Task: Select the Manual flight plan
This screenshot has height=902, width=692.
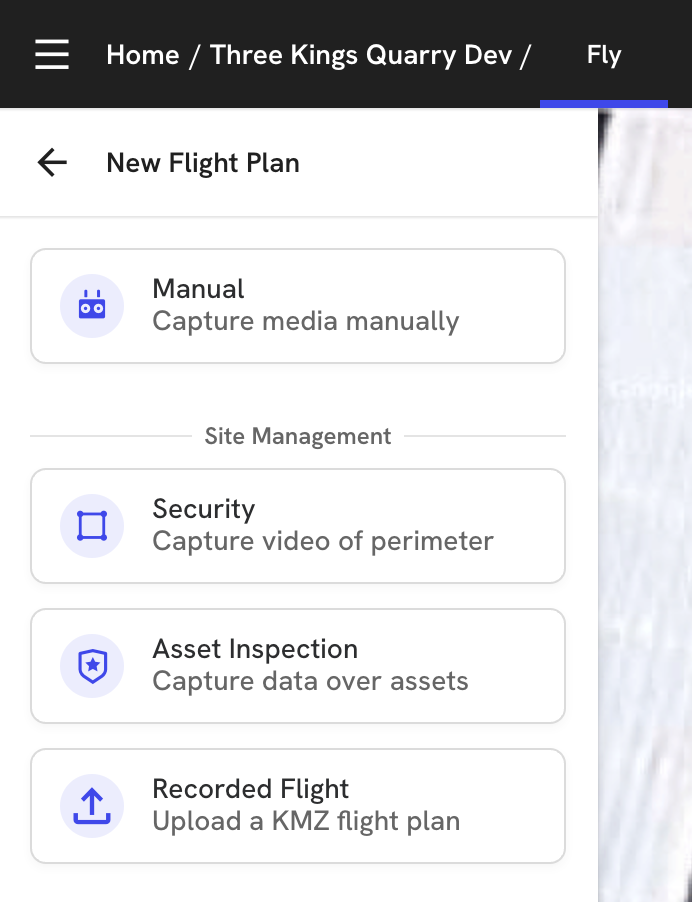Action: (x=298, y=306)
